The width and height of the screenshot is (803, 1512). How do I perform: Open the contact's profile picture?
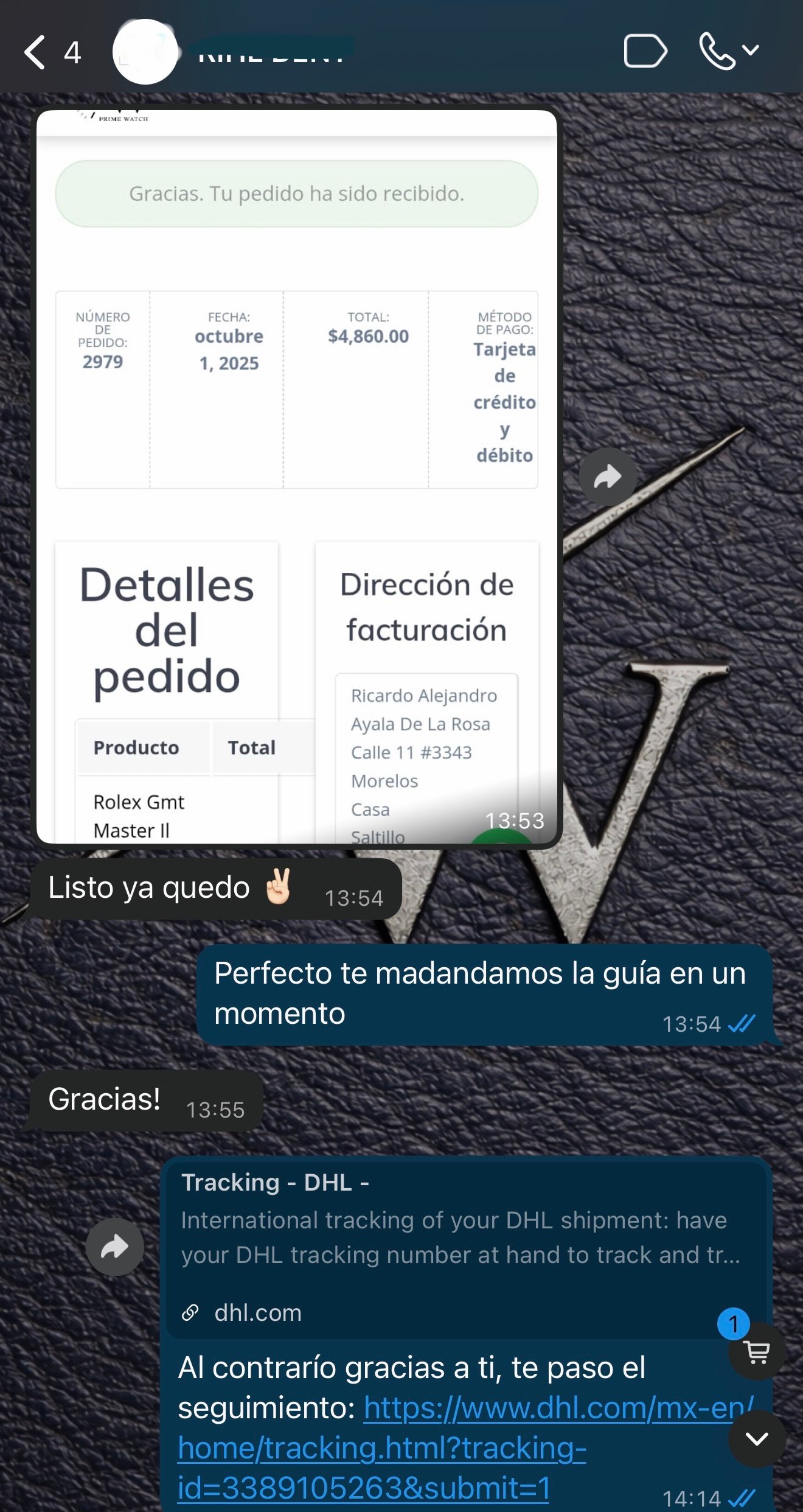[145, 52]
